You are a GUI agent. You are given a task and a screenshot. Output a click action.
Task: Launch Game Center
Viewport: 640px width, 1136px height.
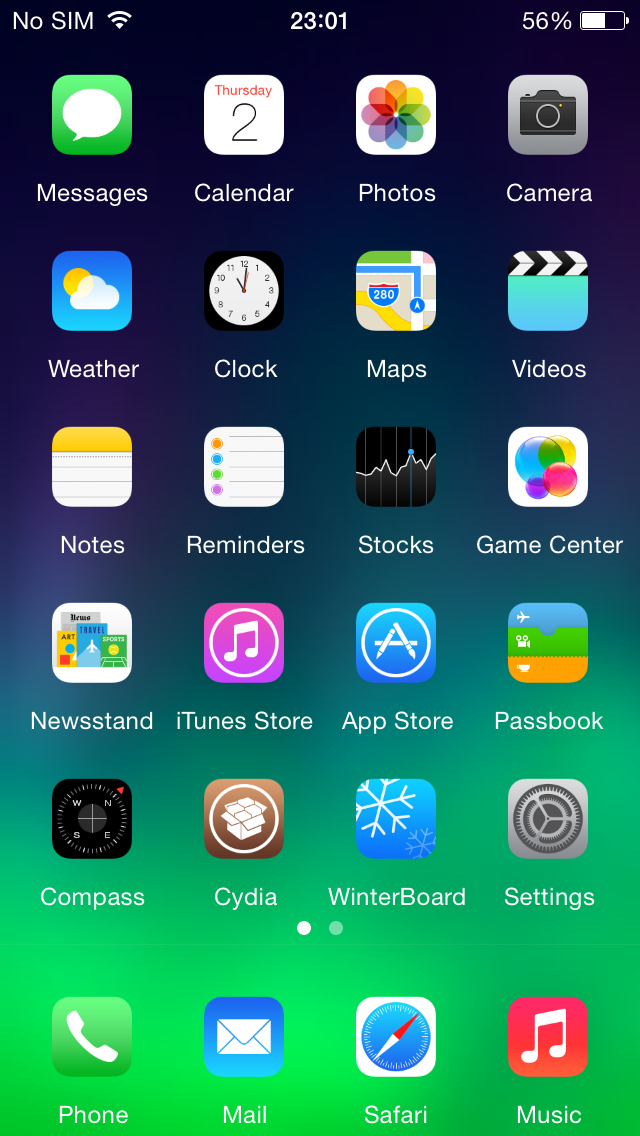click(x=548, y=467)
